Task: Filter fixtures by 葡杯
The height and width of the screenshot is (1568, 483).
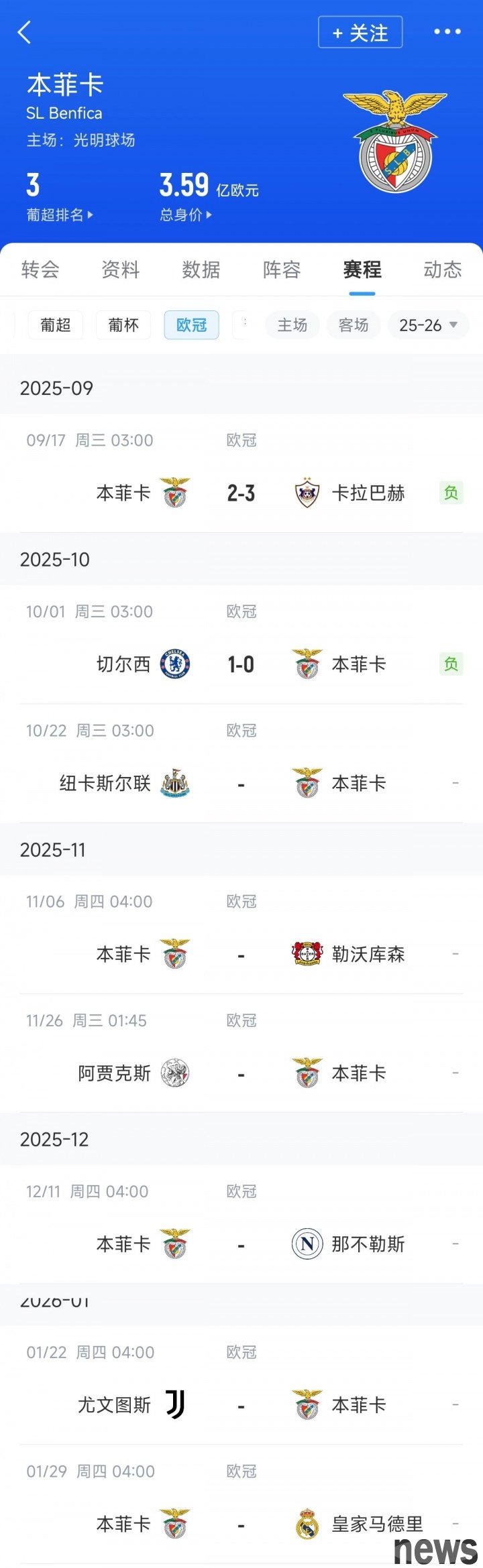Action: click(x=123, y=325)
